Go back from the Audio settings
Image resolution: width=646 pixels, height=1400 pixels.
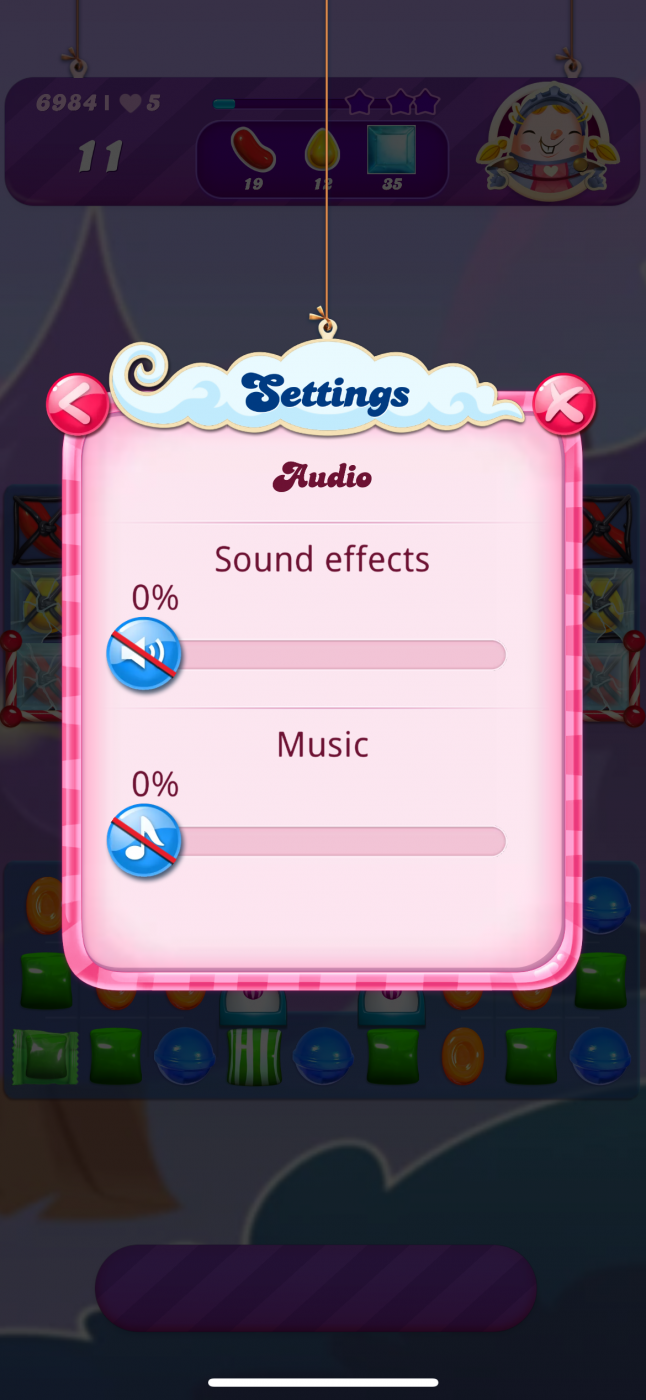[x=77, y=405]
